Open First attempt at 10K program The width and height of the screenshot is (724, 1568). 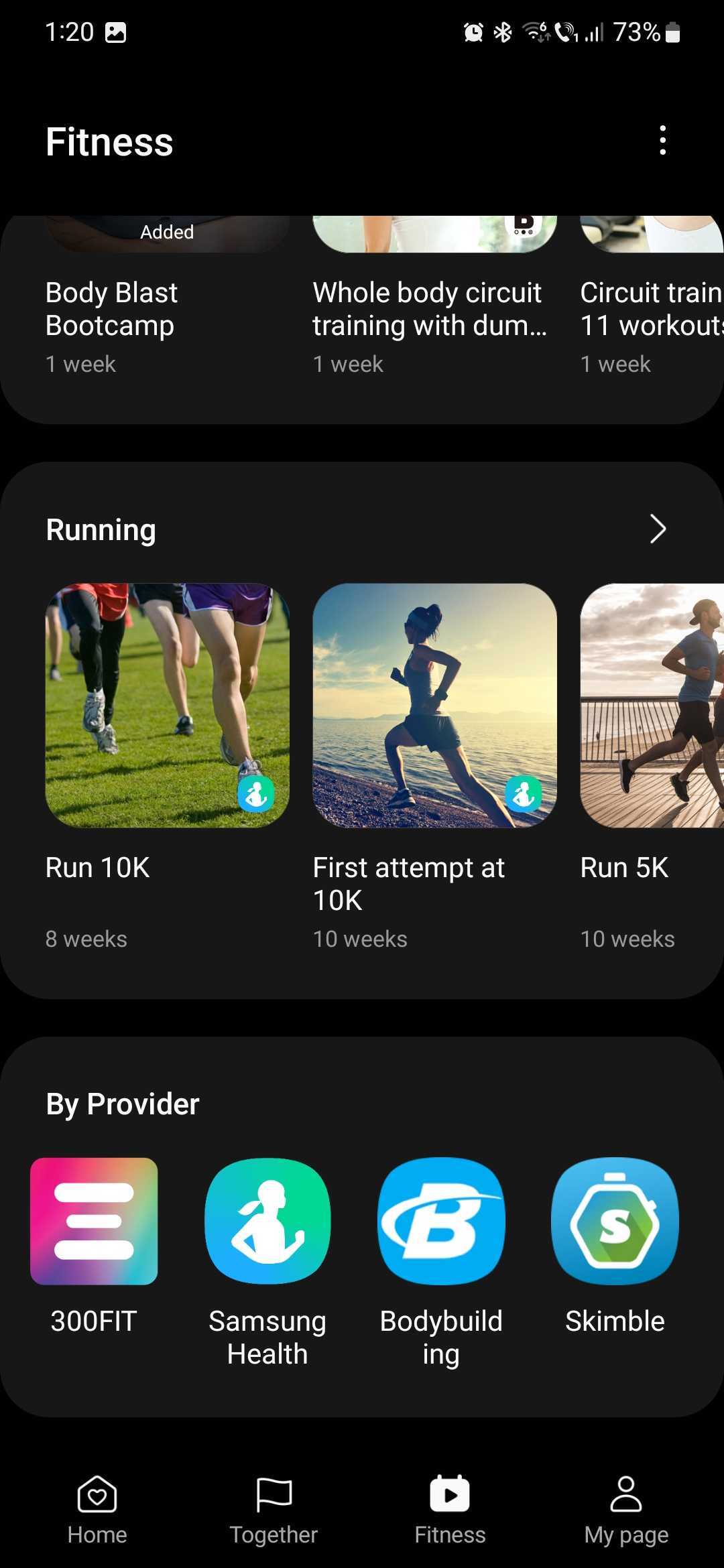(434, 705)
